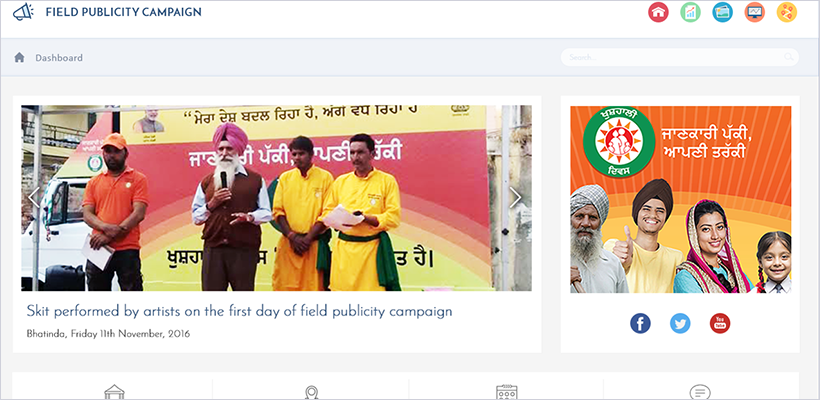Open the orange monitor analytics icon
The height and width of the screenshot is (400, 820).
(x=755, y=13)
